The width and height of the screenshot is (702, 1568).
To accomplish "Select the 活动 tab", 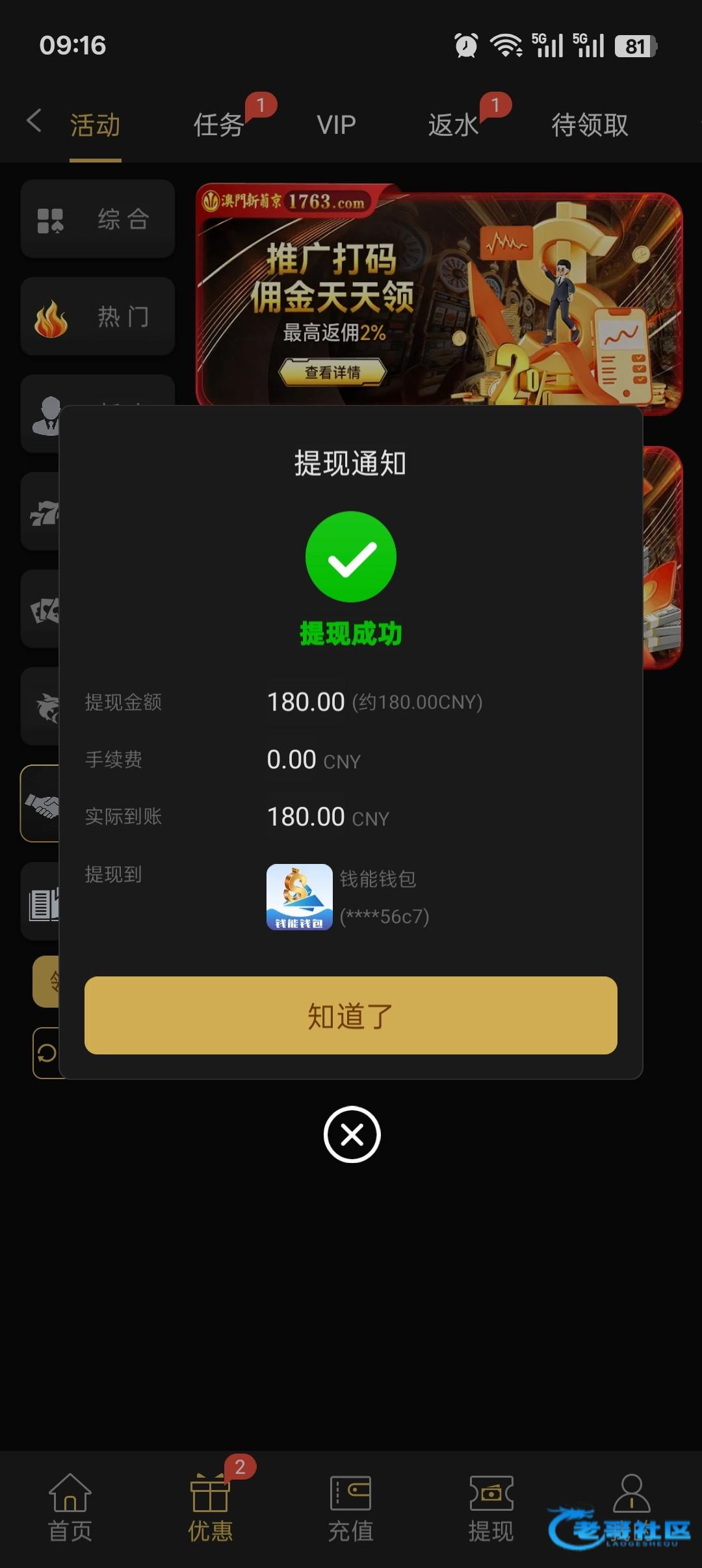I will [x=95, y=125].
